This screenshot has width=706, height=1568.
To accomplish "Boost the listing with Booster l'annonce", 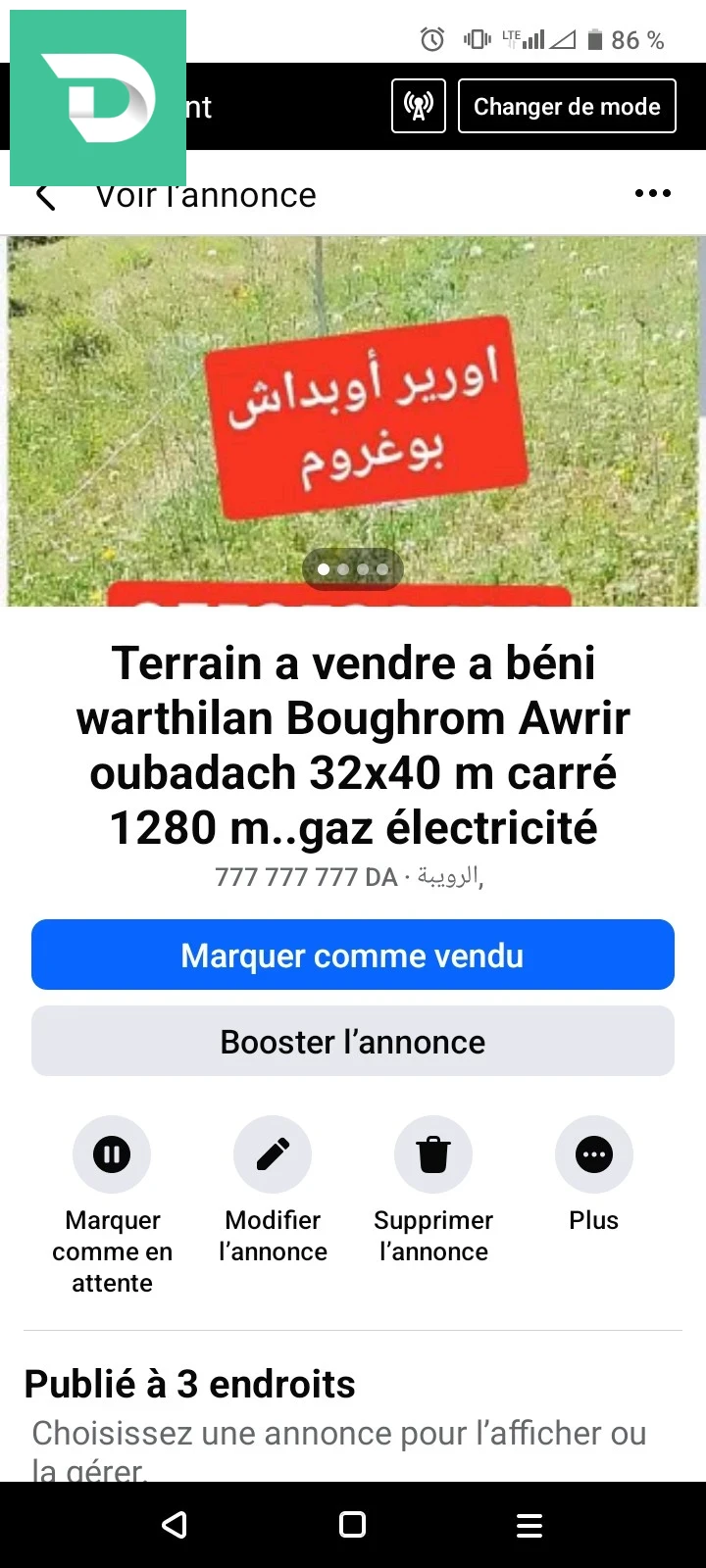I will (x=353, y=1041).
